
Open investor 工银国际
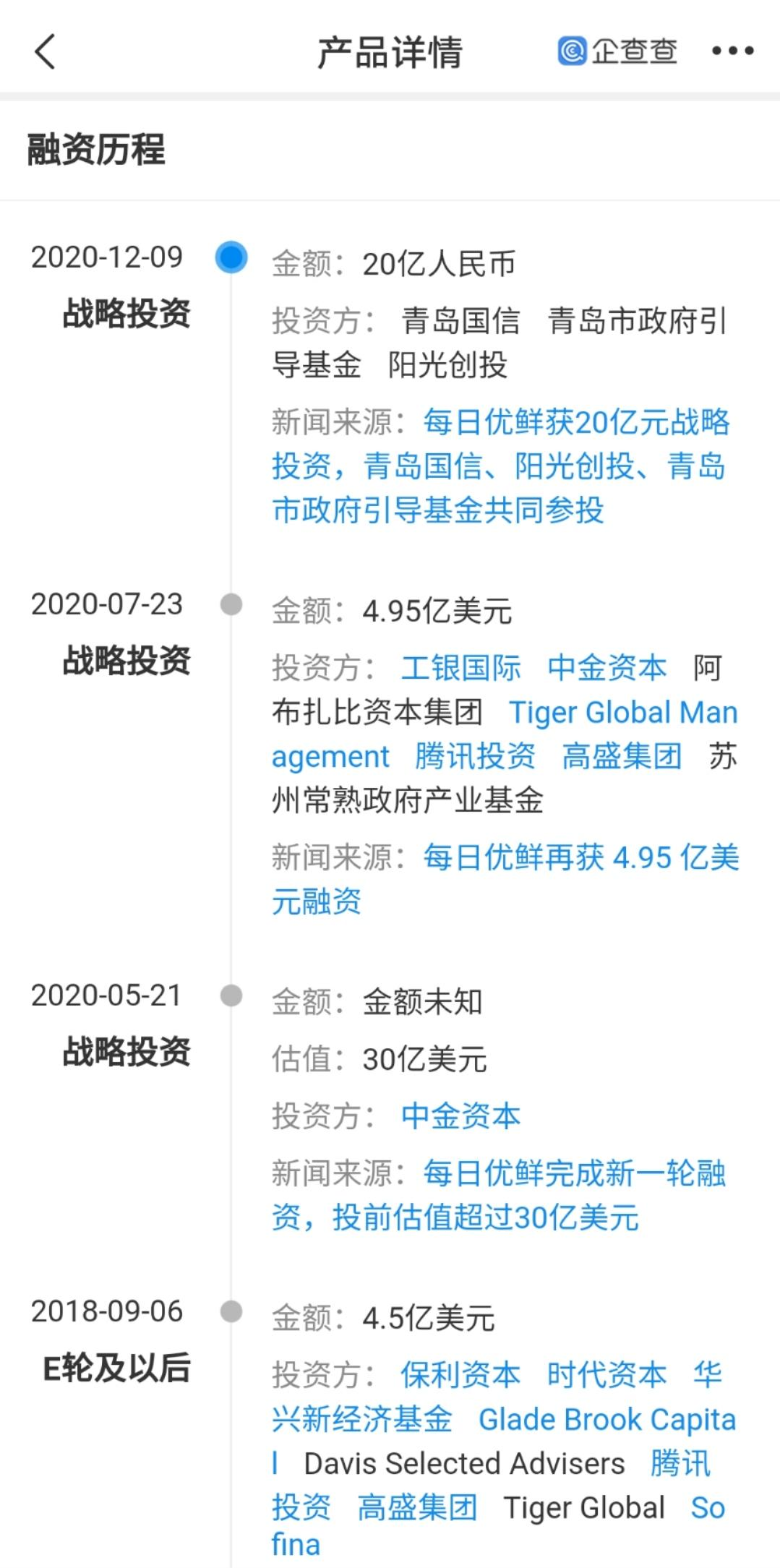click(x=460, y=668)
